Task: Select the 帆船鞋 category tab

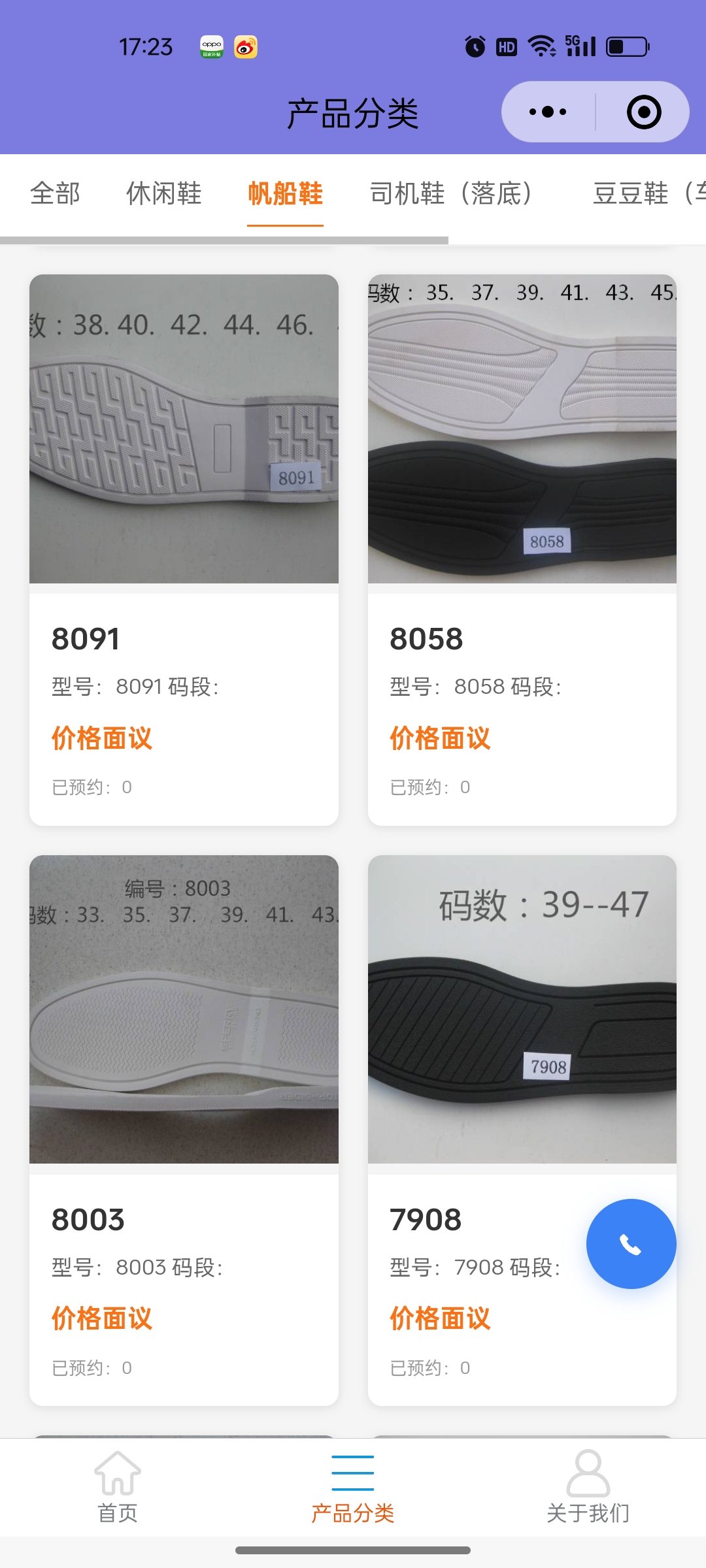Action: click(x=285, y=193)
